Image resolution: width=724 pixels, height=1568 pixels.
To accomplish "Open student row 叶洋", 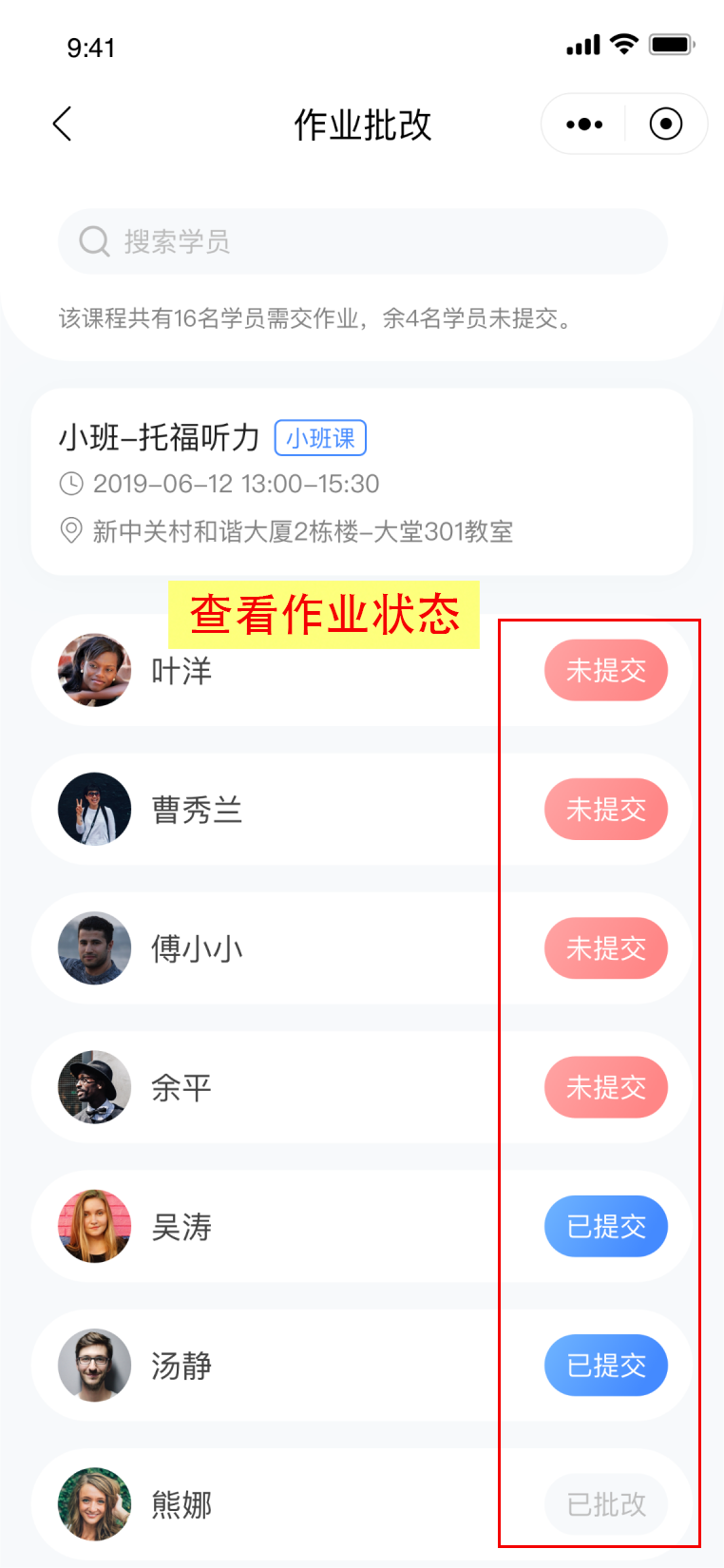I will click(362, 671).
